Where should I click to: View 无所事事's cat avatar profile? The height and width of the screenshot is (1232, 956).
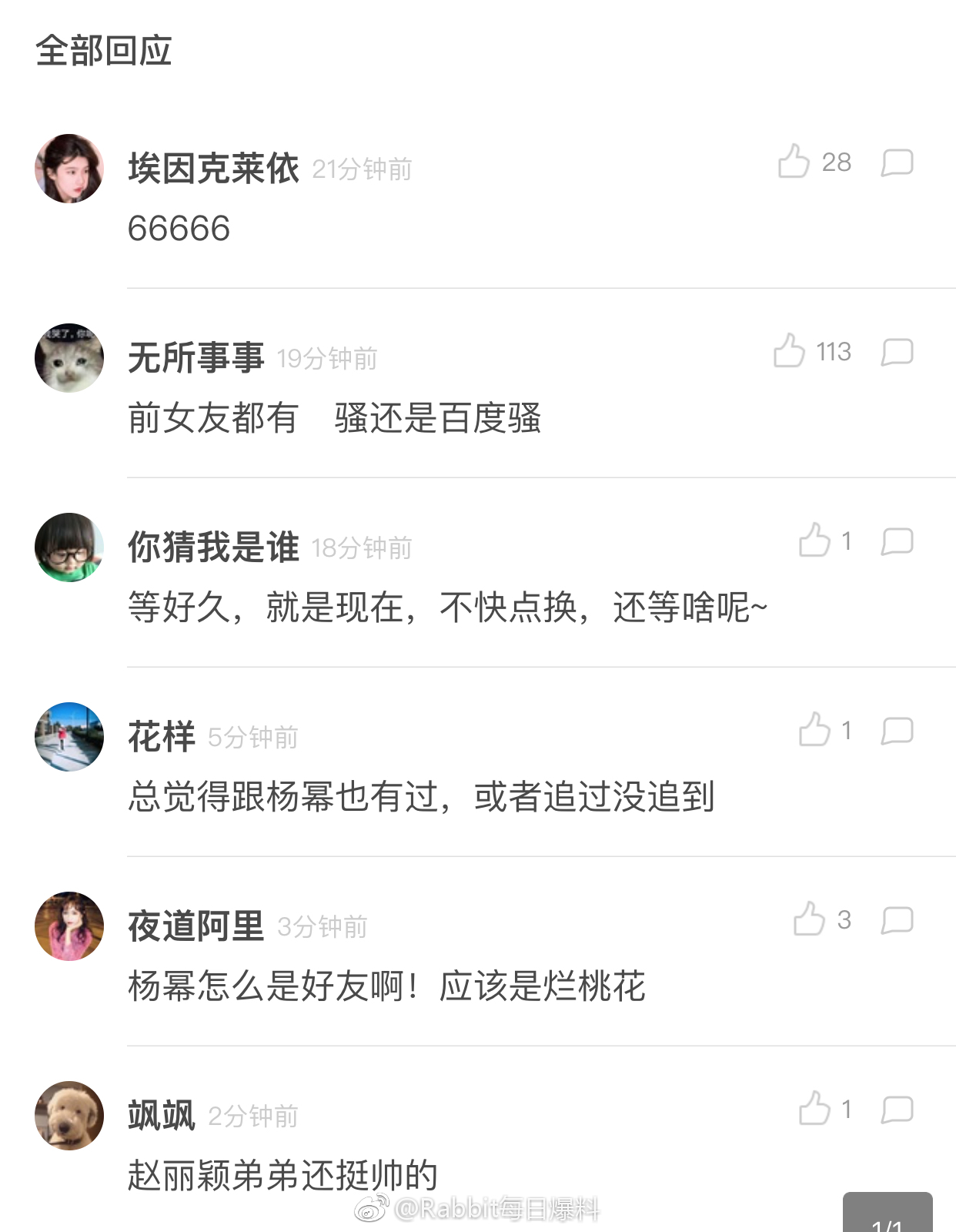click(69, 358)
